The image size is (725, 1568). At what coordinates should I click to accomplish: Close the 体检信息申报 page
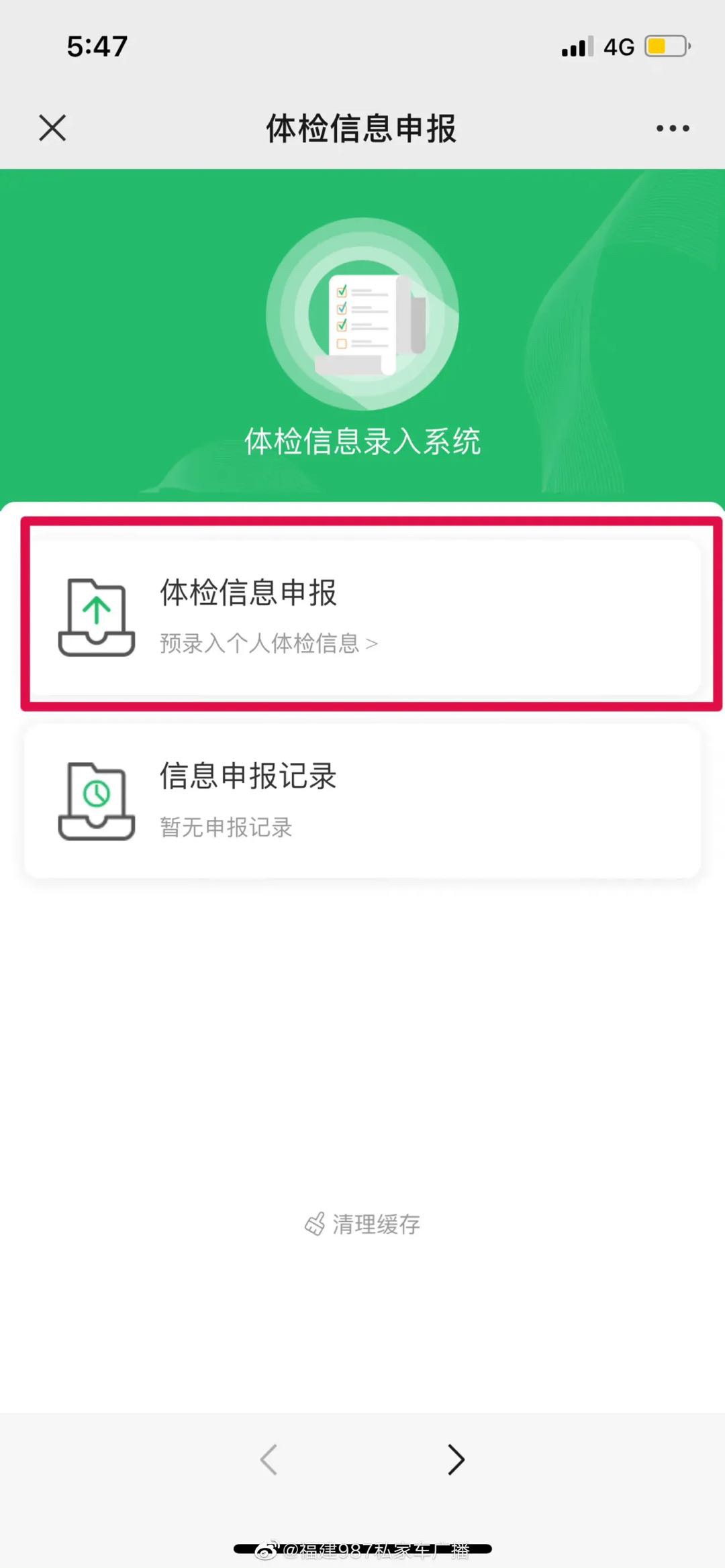52,127
